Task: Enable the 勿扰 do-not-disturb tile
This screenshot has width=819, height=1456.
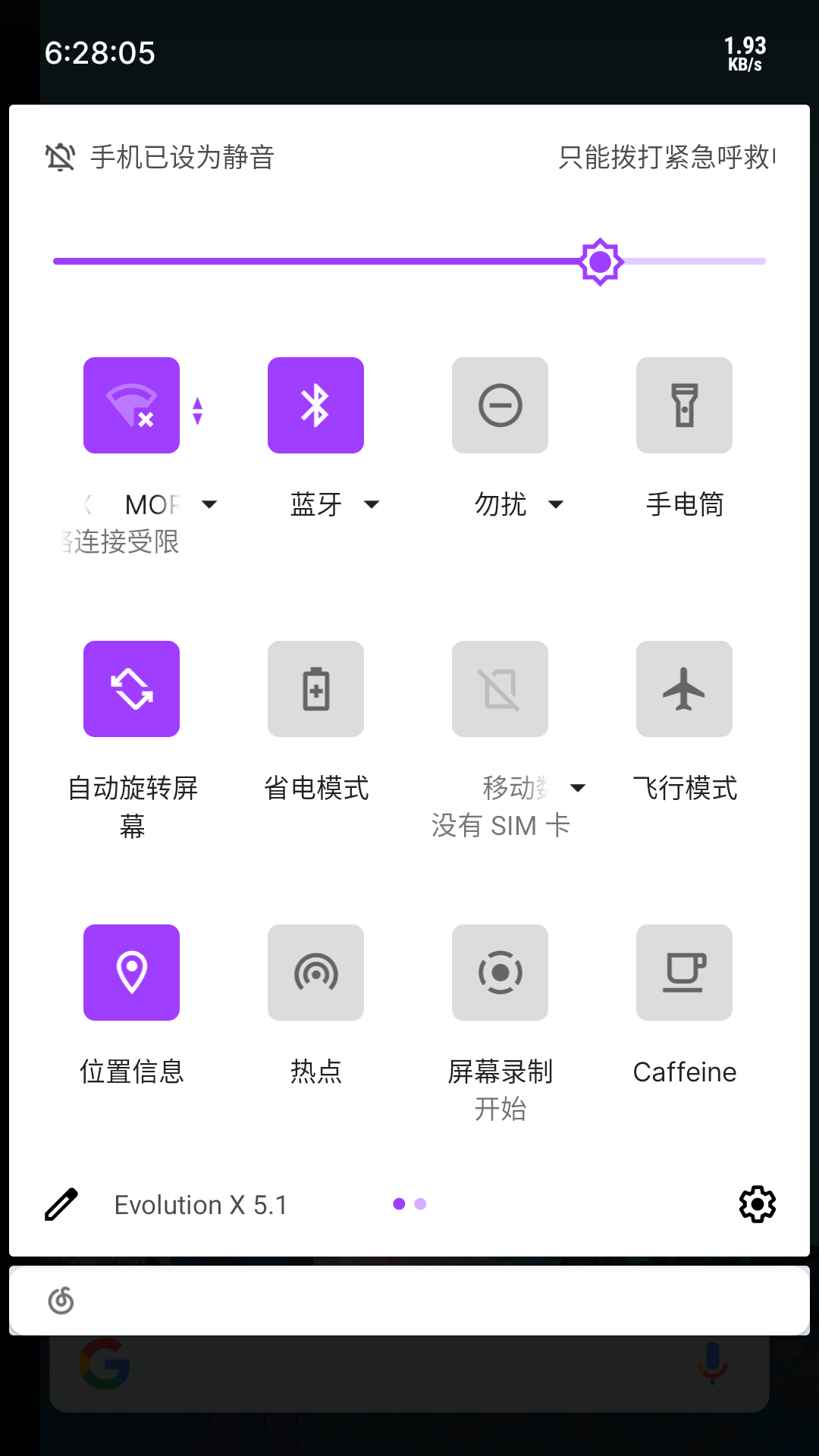Action: pos(500,405)
